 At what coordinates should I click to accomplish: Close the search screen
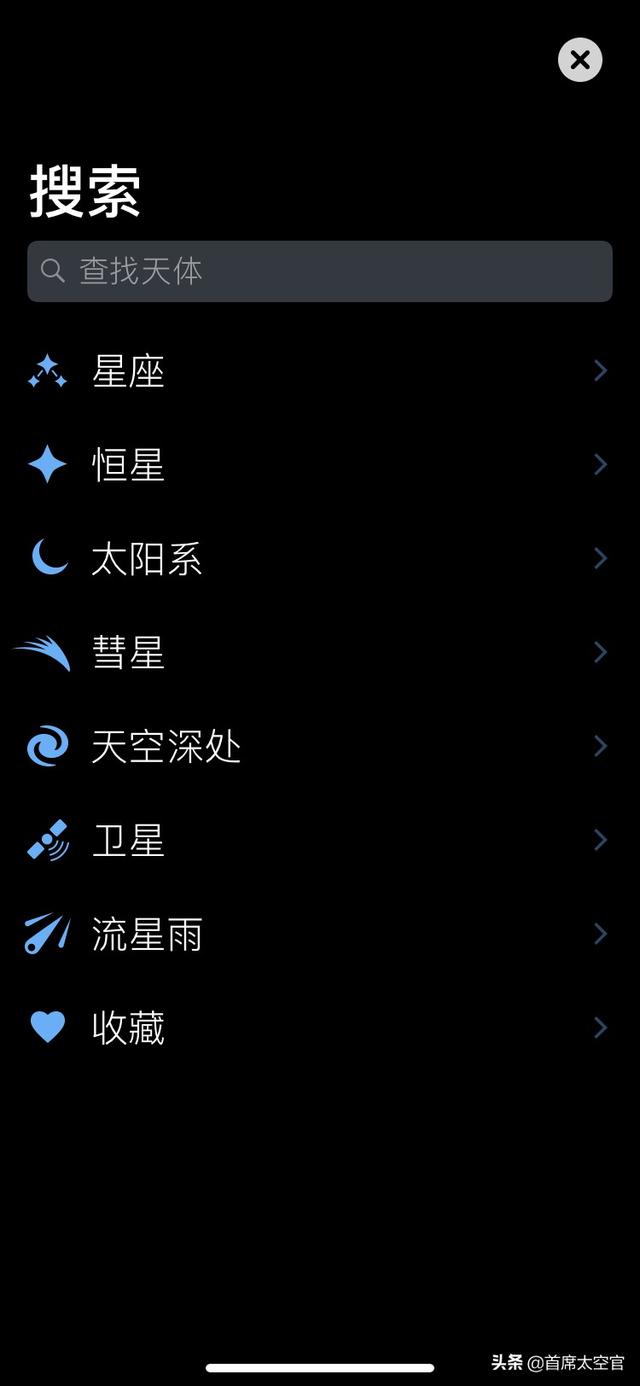580,60
